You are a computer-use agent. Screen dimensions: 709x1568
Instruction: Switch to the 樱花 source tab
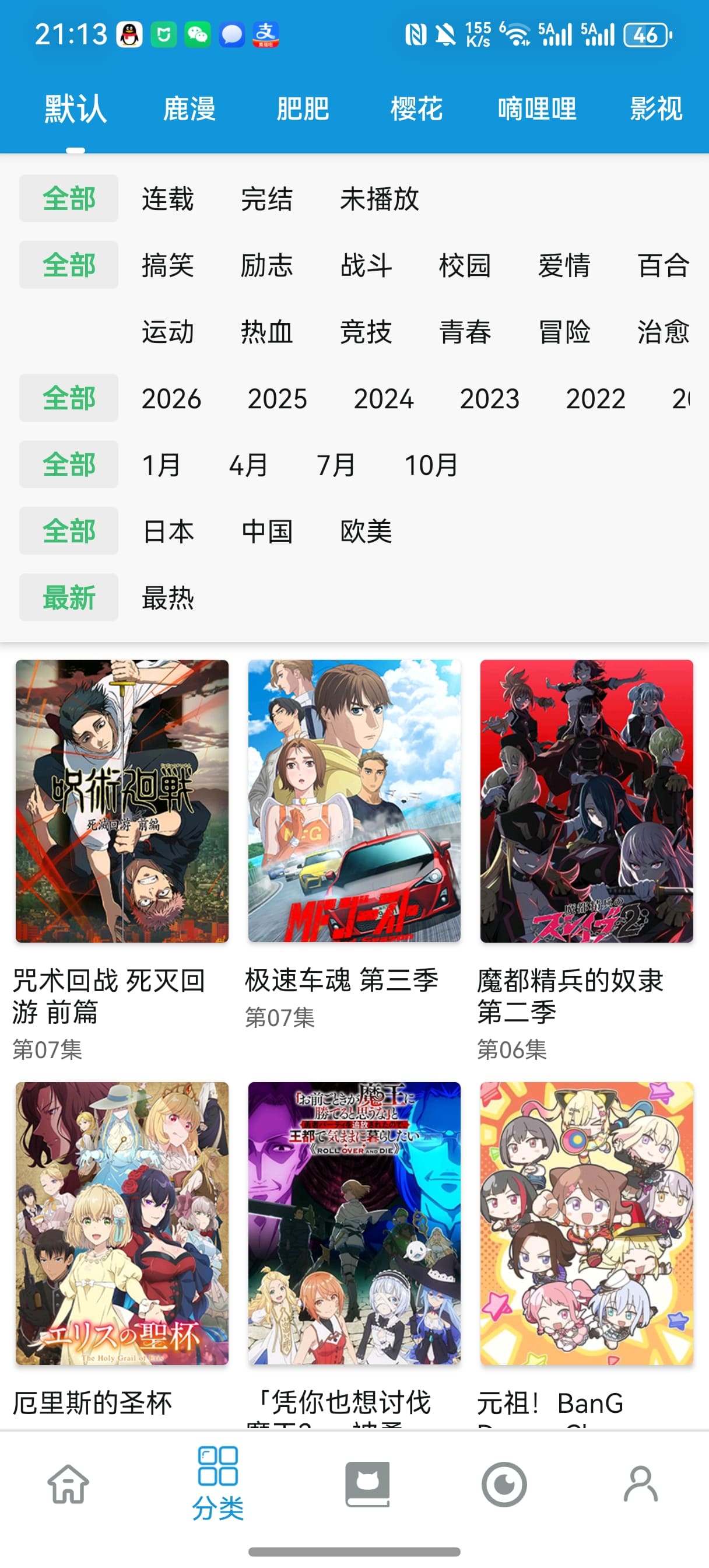click(x=416, y=110)
